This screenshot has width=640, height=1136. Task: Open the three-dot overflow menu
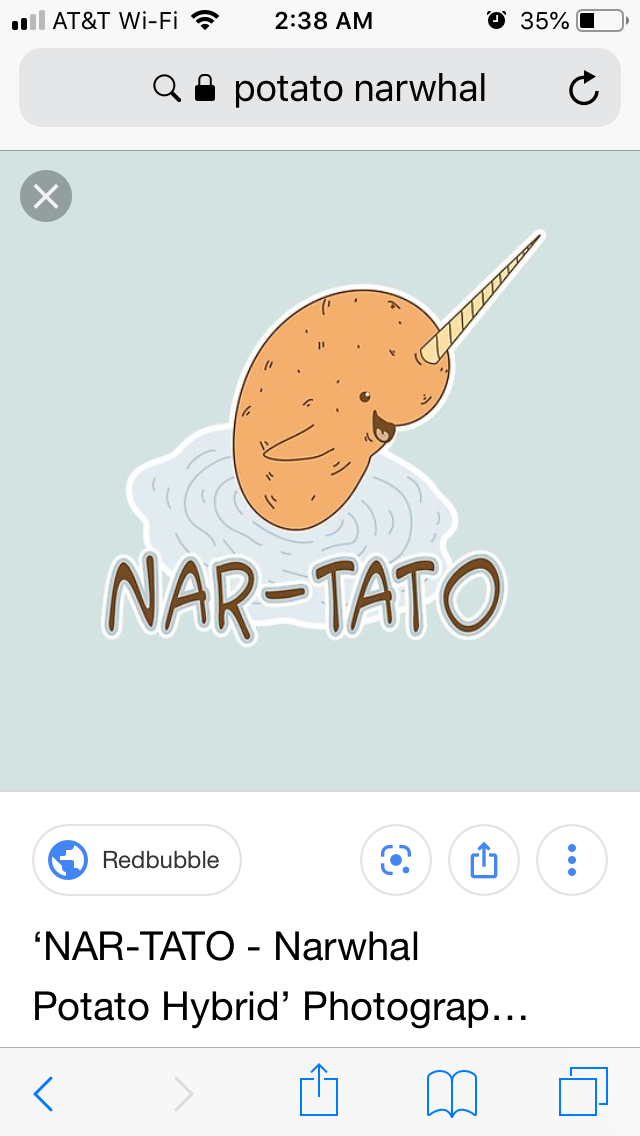coord(572,860)
